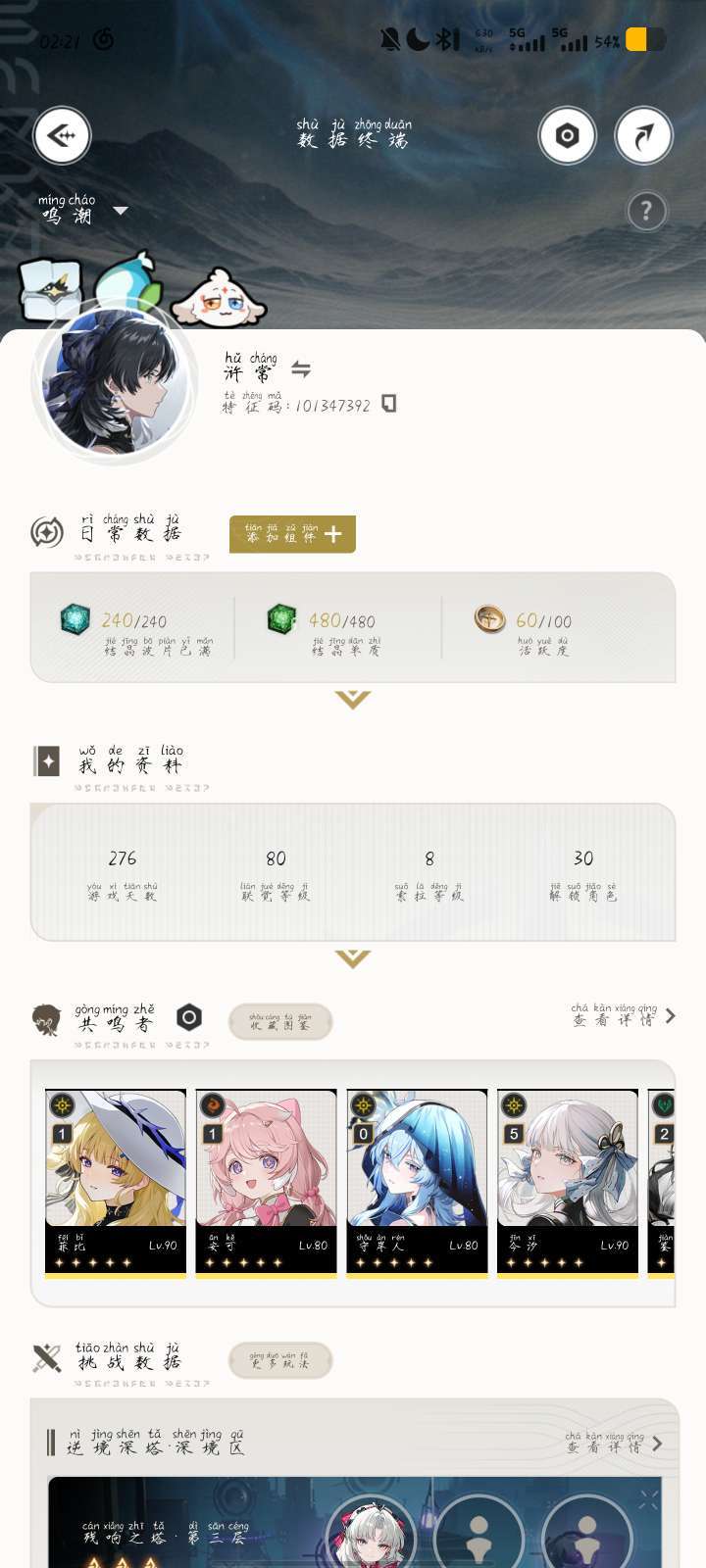The height and width of the screenshot is (1568, 706).
Task: Open the 安可 character card
Action: [x=266, y=1183]
